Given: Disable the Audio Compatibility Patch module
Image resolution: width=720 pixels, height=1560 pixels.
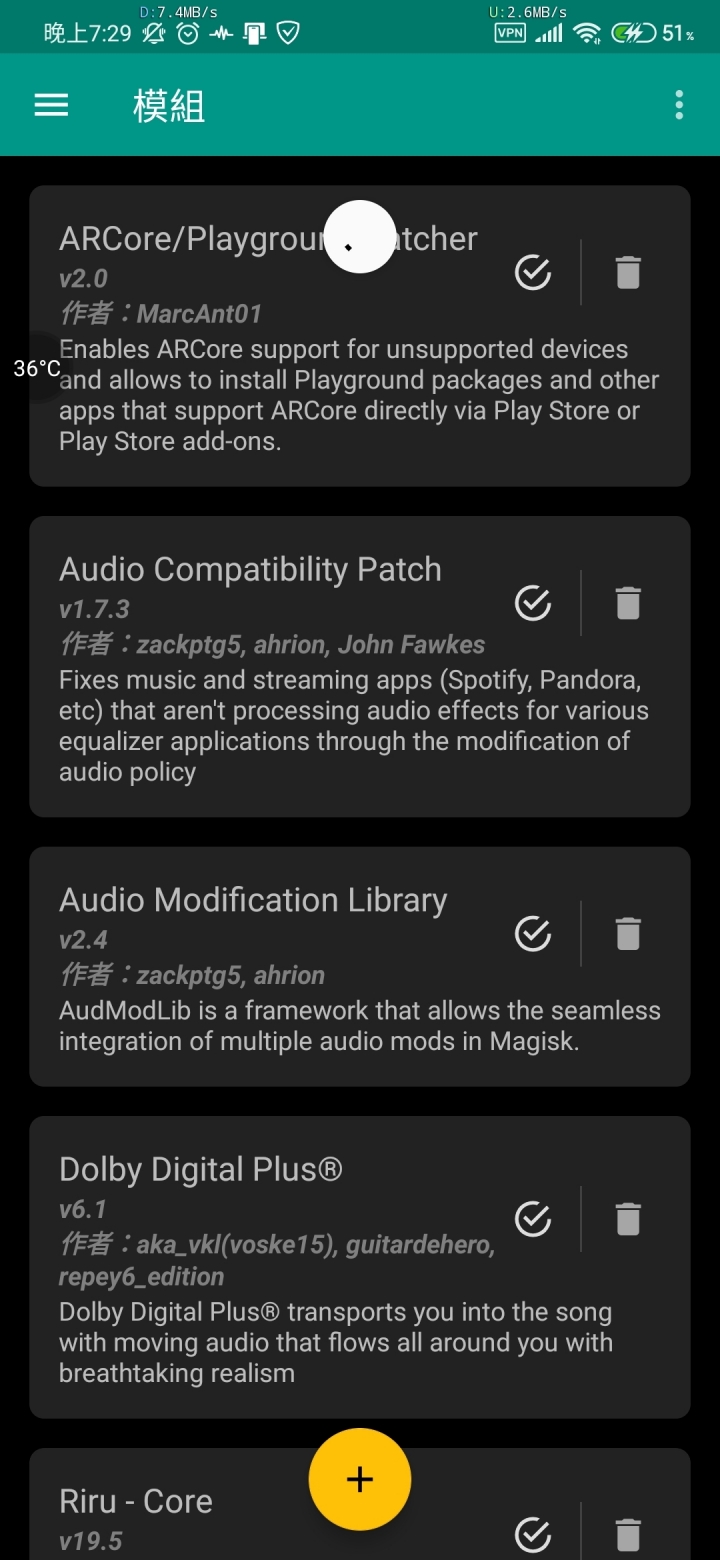Looking at the screenshot, I should click(533, 603).
